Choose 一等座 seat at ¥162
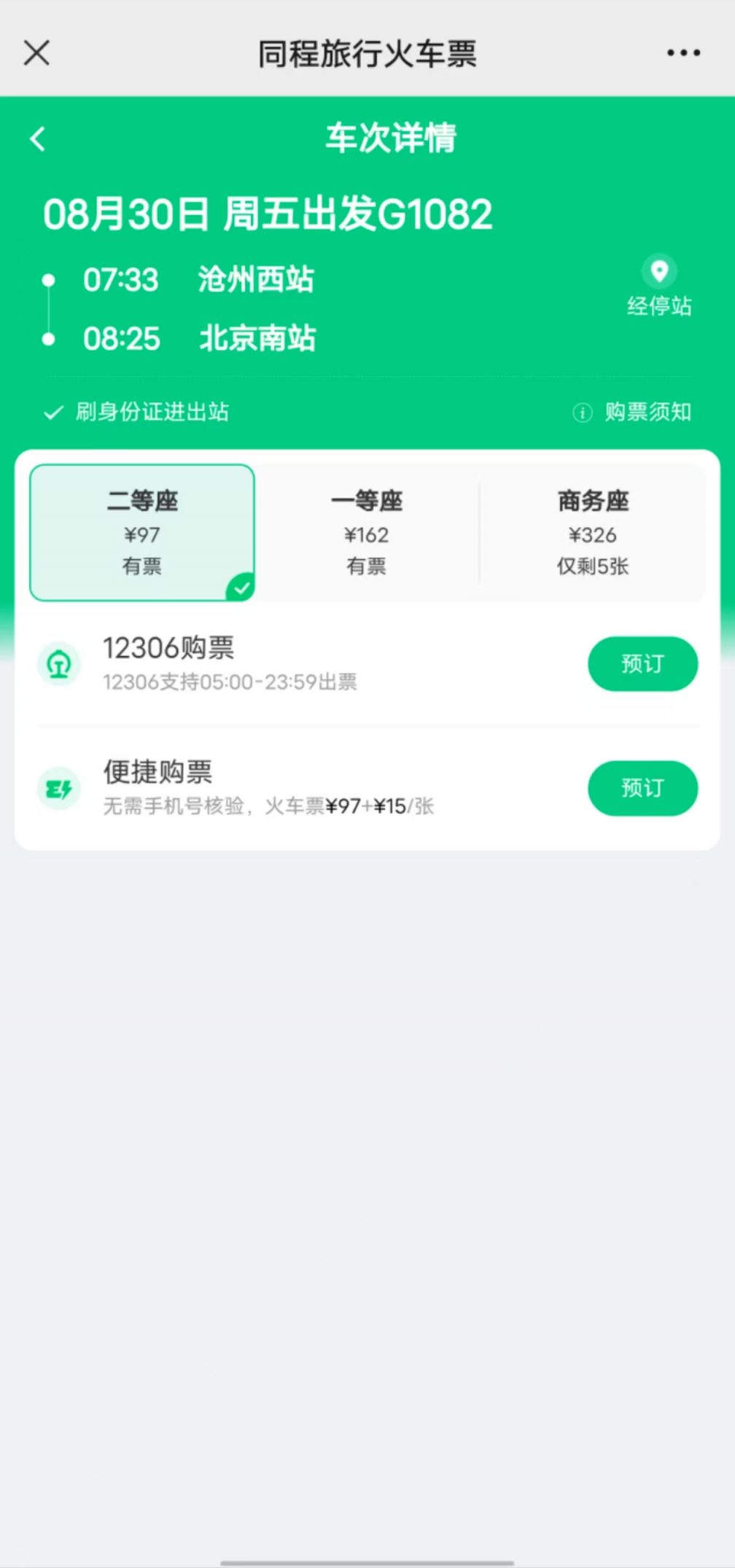The width and height of the screenshot is (735, 1568). coord(367,533)
